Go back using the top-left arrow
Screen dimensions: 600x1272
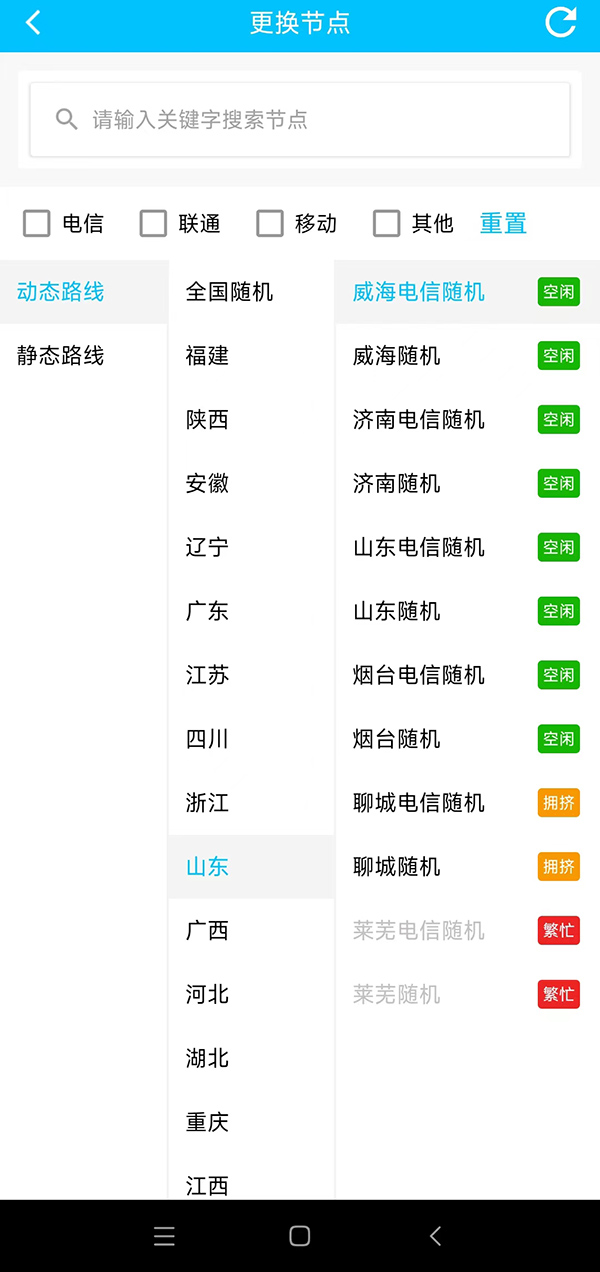pyautogui.click(x=33, y=23)
